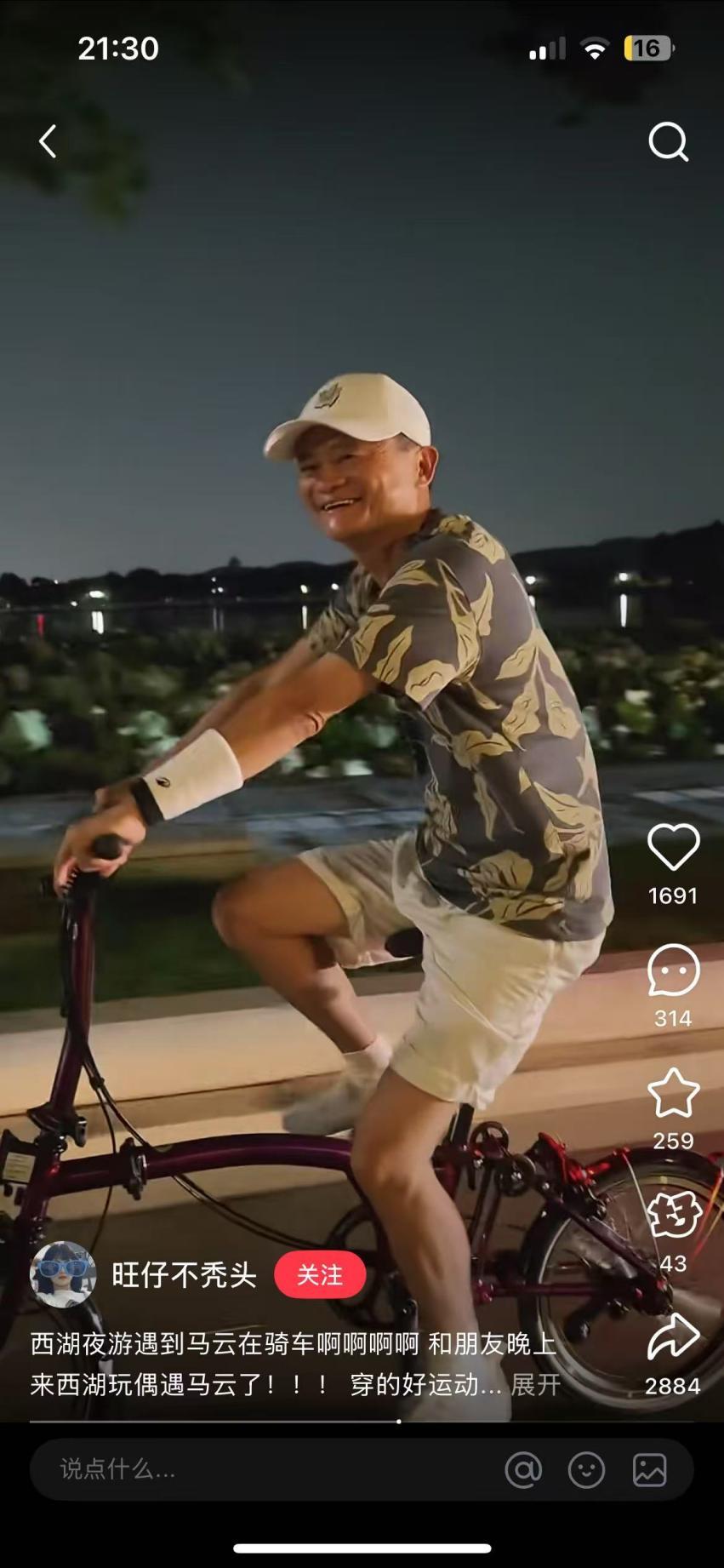Expand the caption with 展开

[536, 1385]
